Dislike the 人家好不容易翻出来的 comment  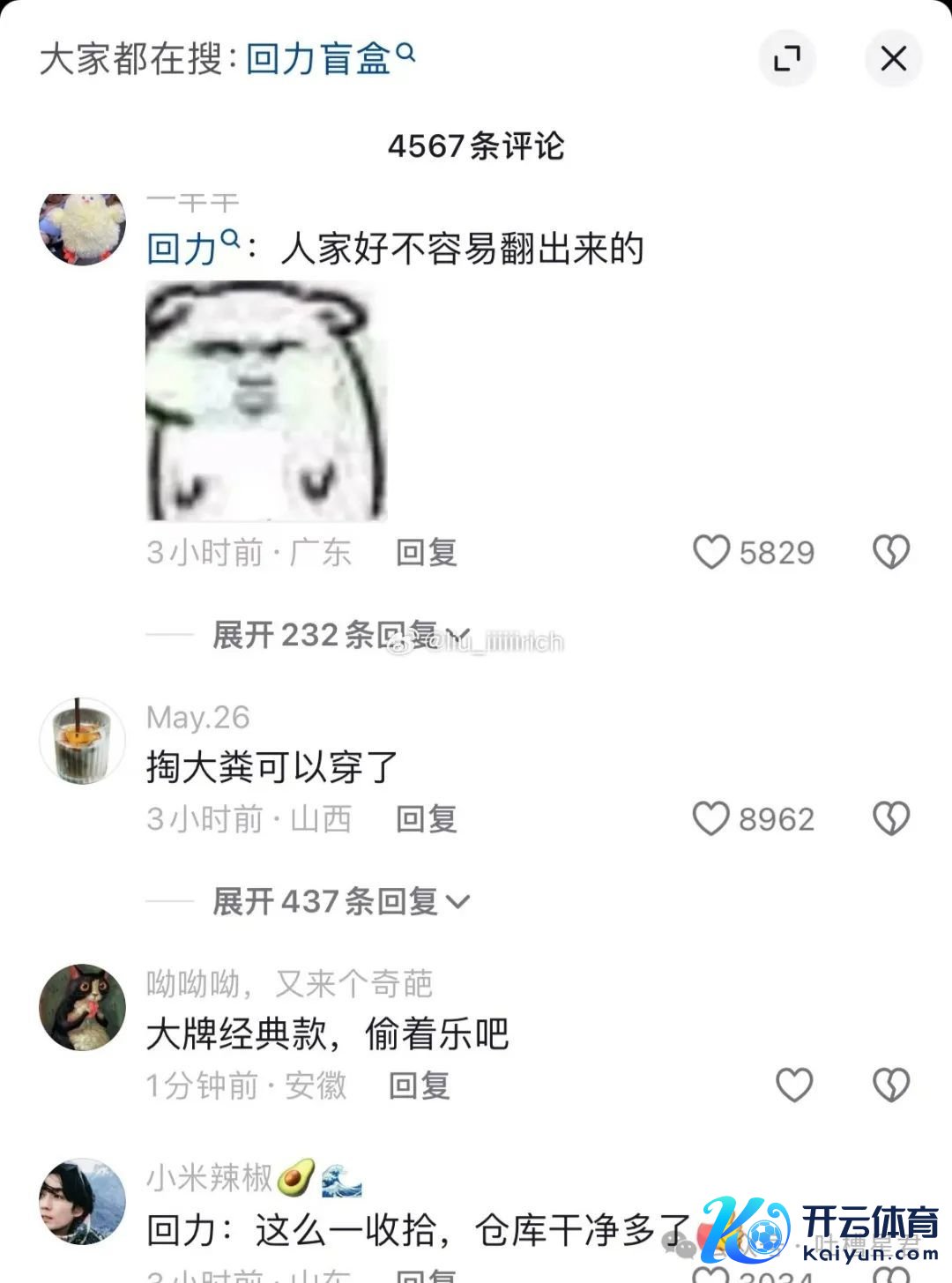coord(890,553)
